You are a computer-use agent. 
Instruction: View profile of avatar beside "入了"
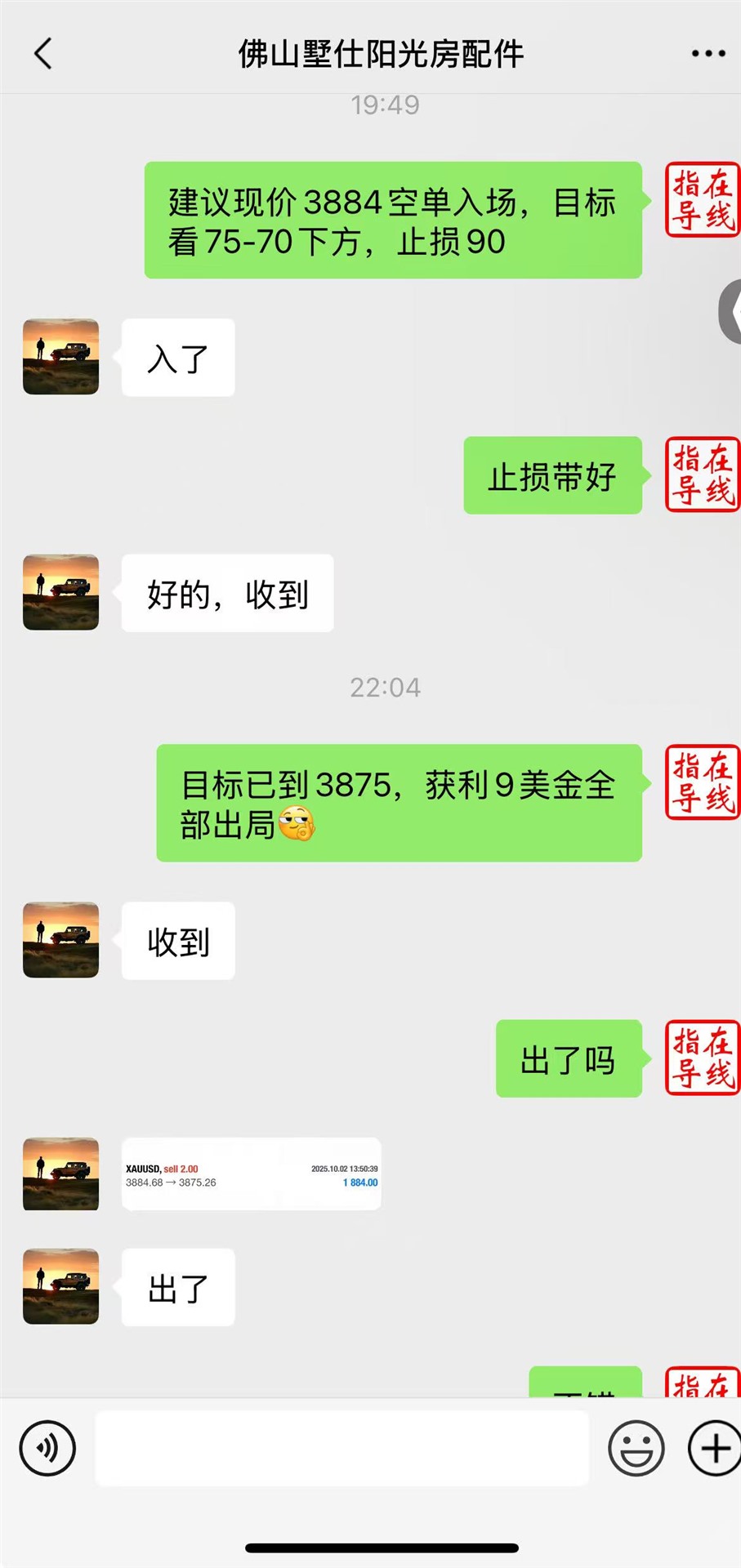60,357
